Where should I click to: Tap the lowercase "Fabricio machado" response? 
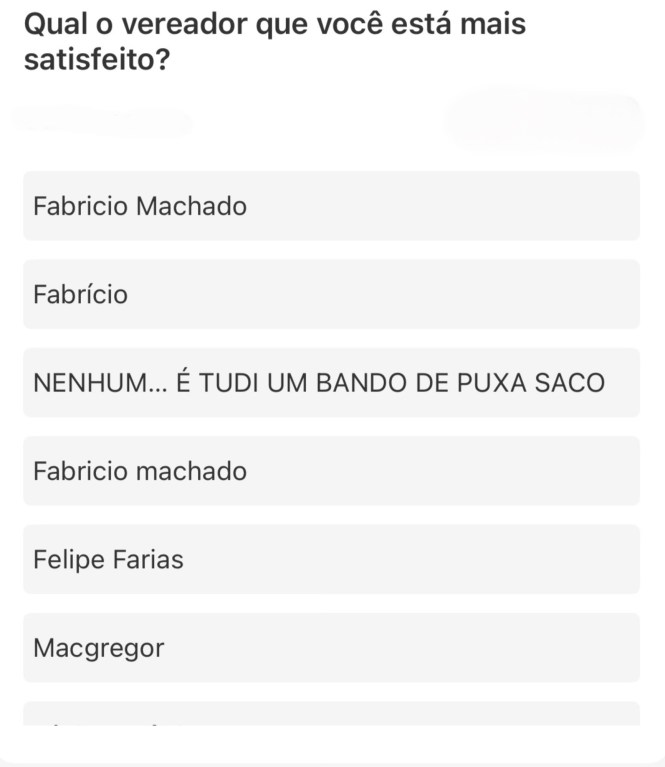tap(330, 471)
